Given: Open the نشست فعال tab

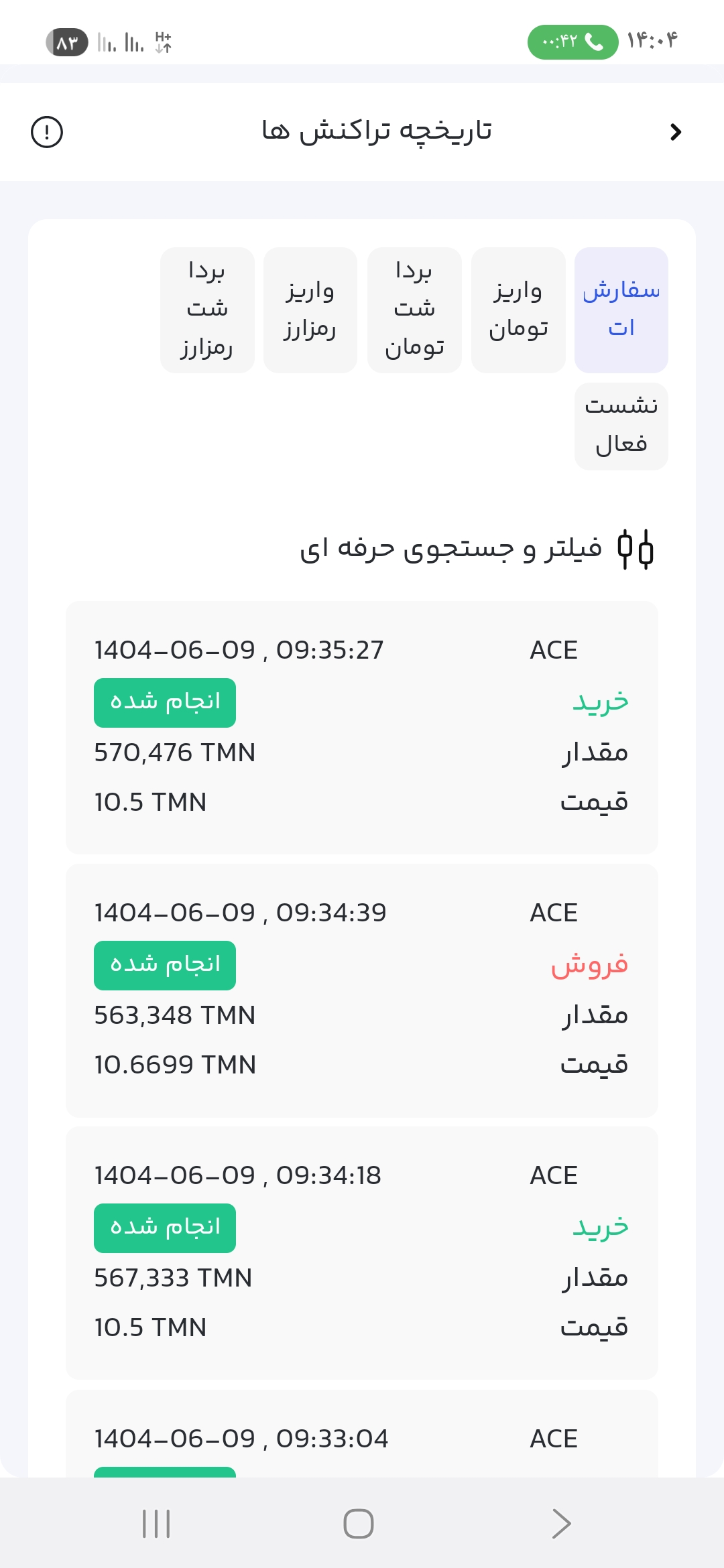Looking at the screenshot, I should 621,426.
